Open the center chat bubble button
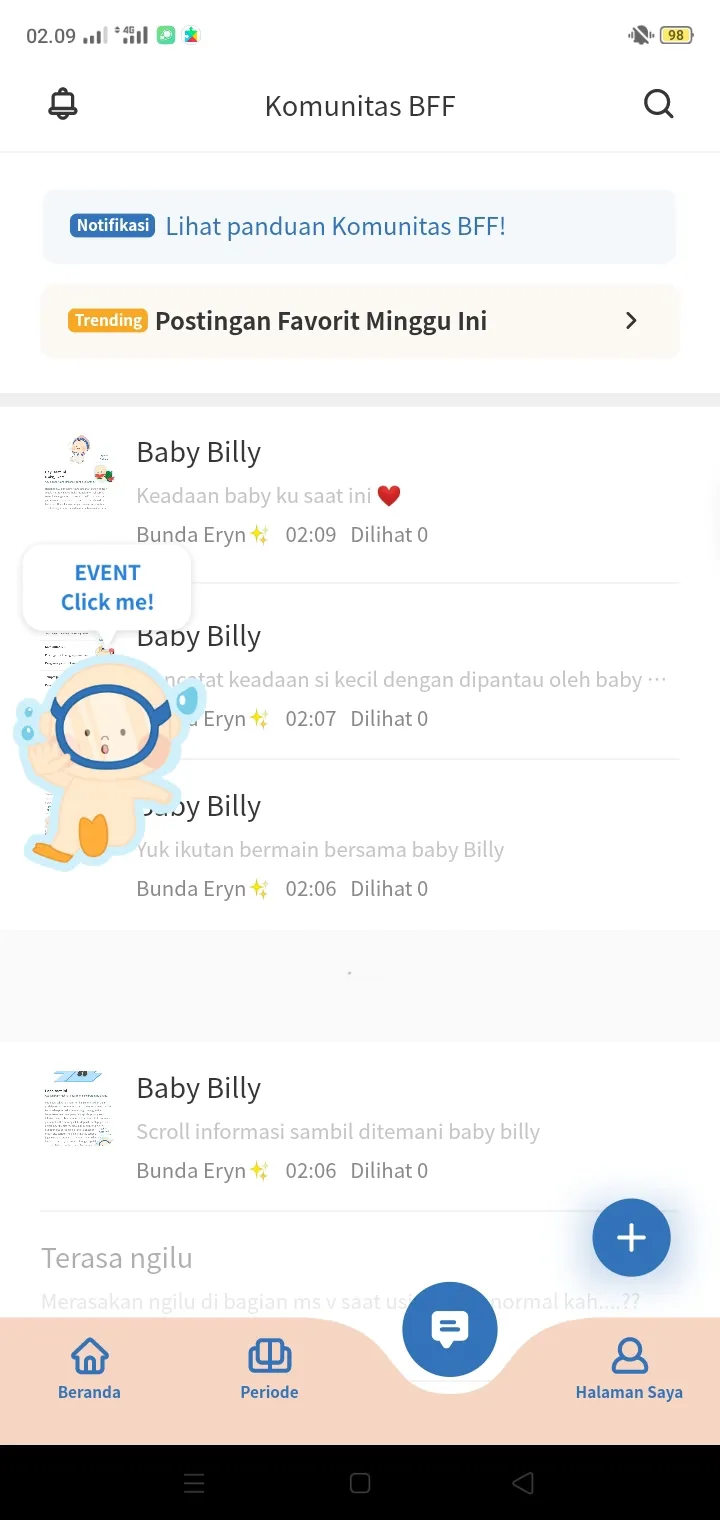 (x=449, y=1329)
